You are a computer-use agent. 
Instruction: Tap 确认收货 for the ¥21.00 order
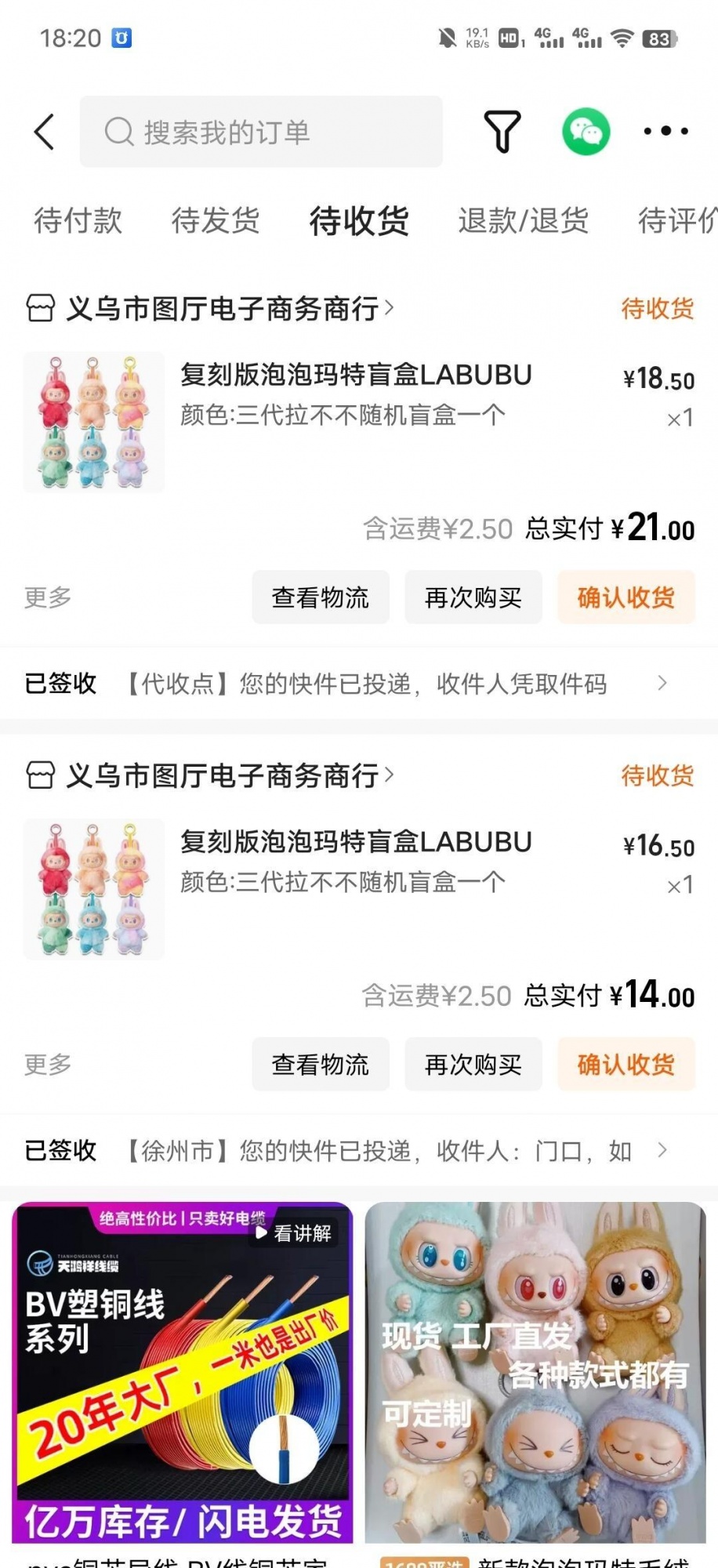626,597
